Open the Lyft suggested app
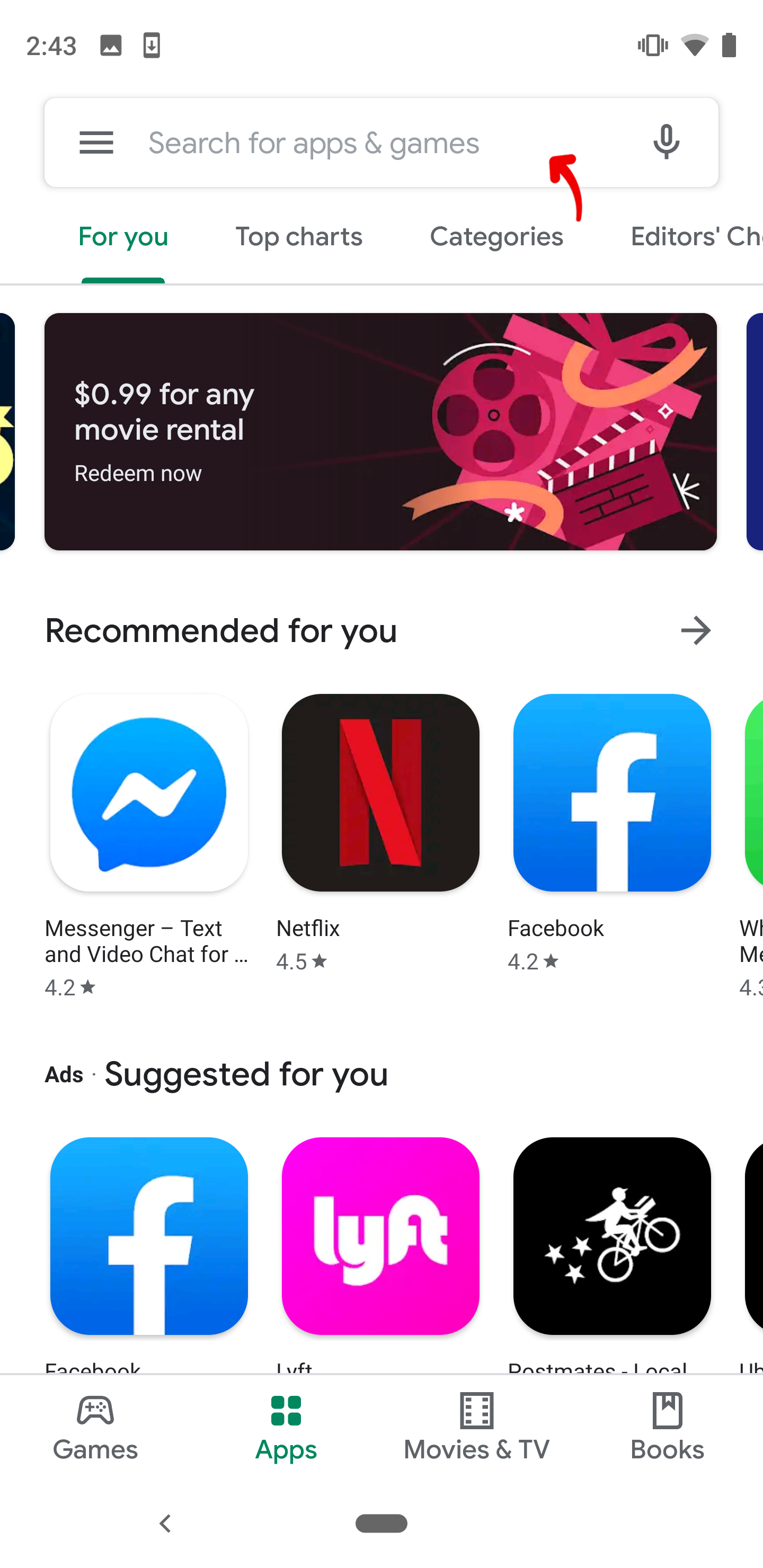The width and height of the screenshot is (763, 1568). click(380, 1236)
